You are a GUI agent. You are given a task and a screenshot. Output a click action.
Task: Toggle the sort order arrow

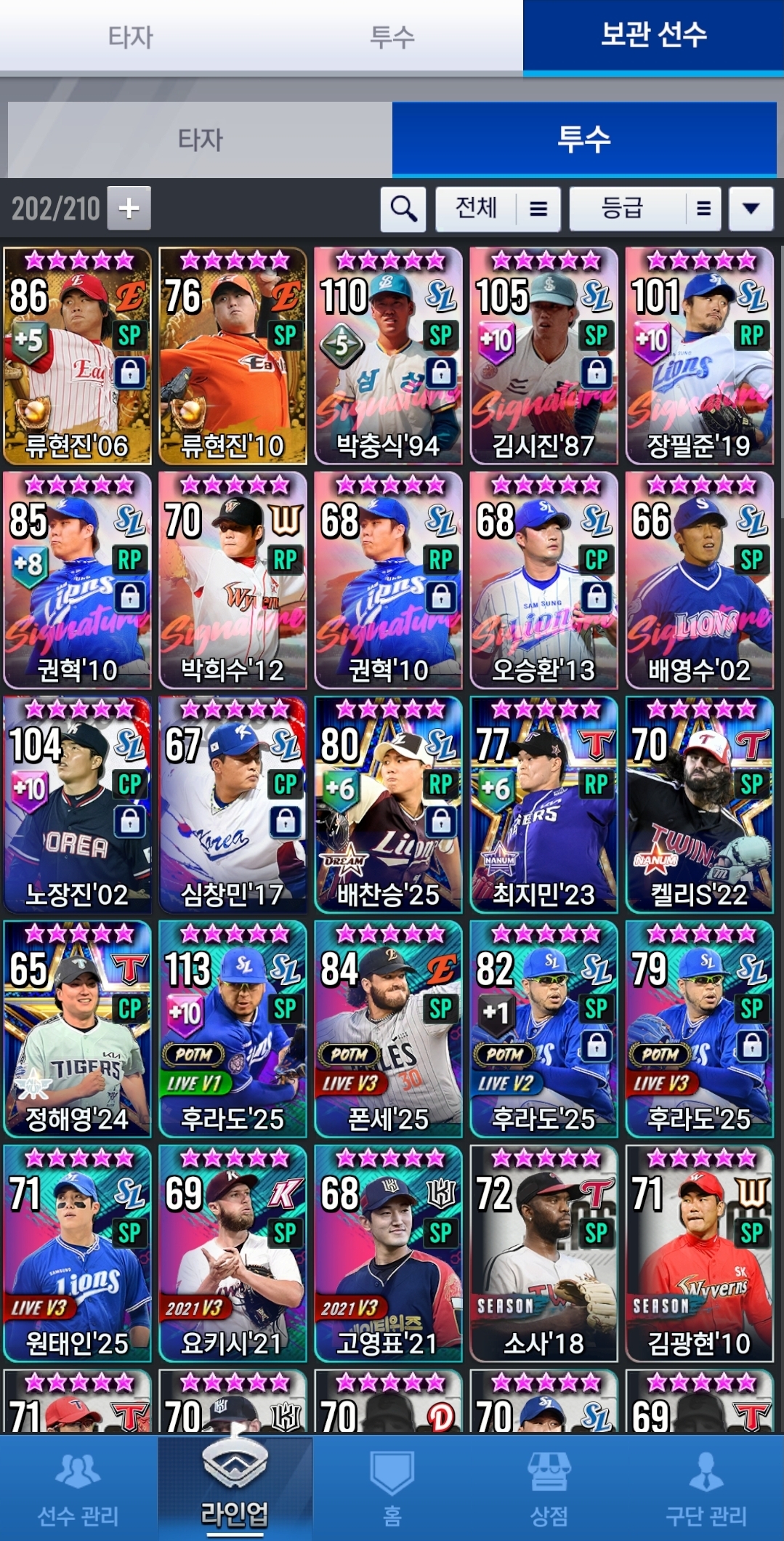pyautogui.click(x=751, y=209)
